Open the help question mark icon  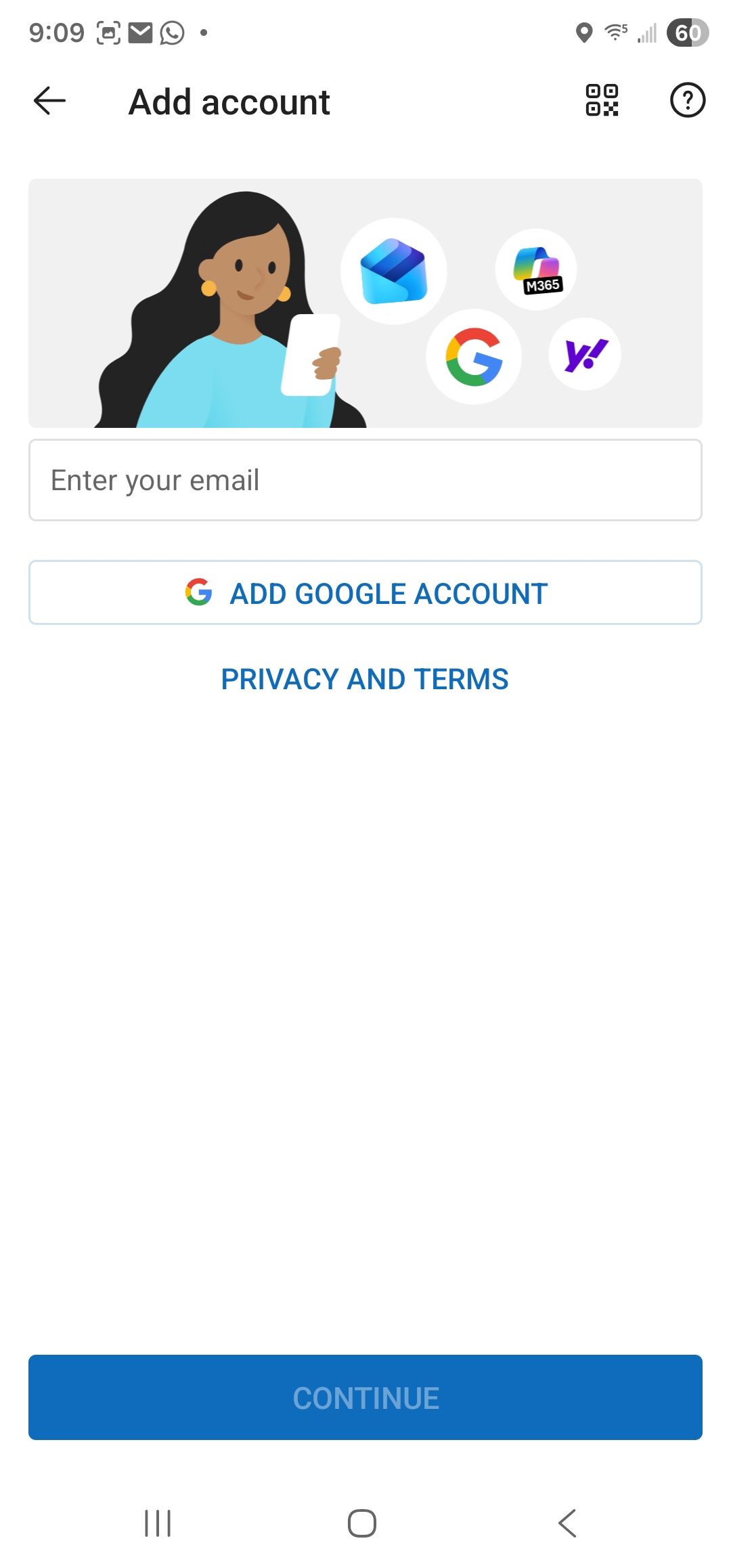687,101
